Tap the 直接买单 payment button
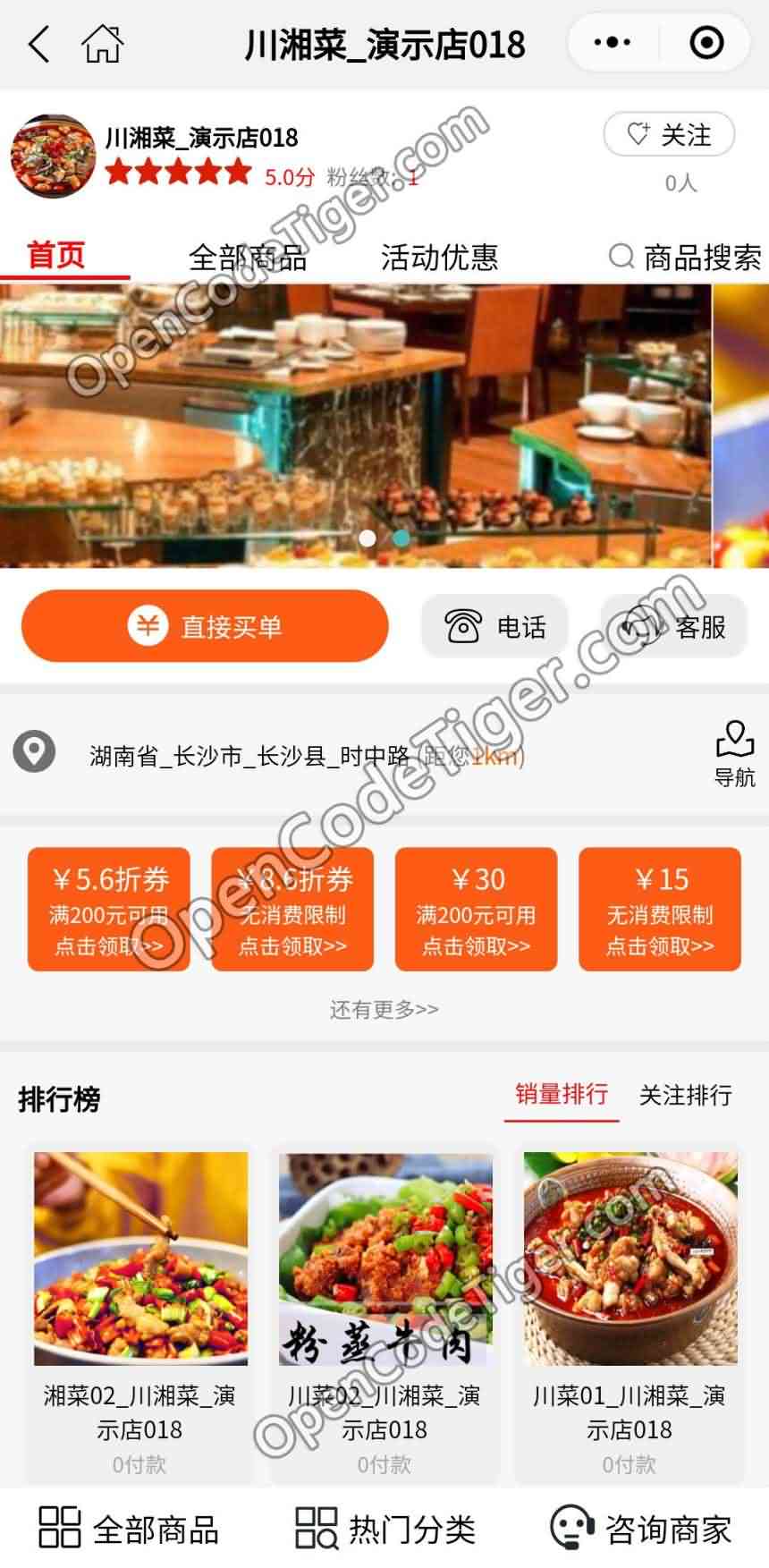The image size is (769, 1568). tap(204, 626)
